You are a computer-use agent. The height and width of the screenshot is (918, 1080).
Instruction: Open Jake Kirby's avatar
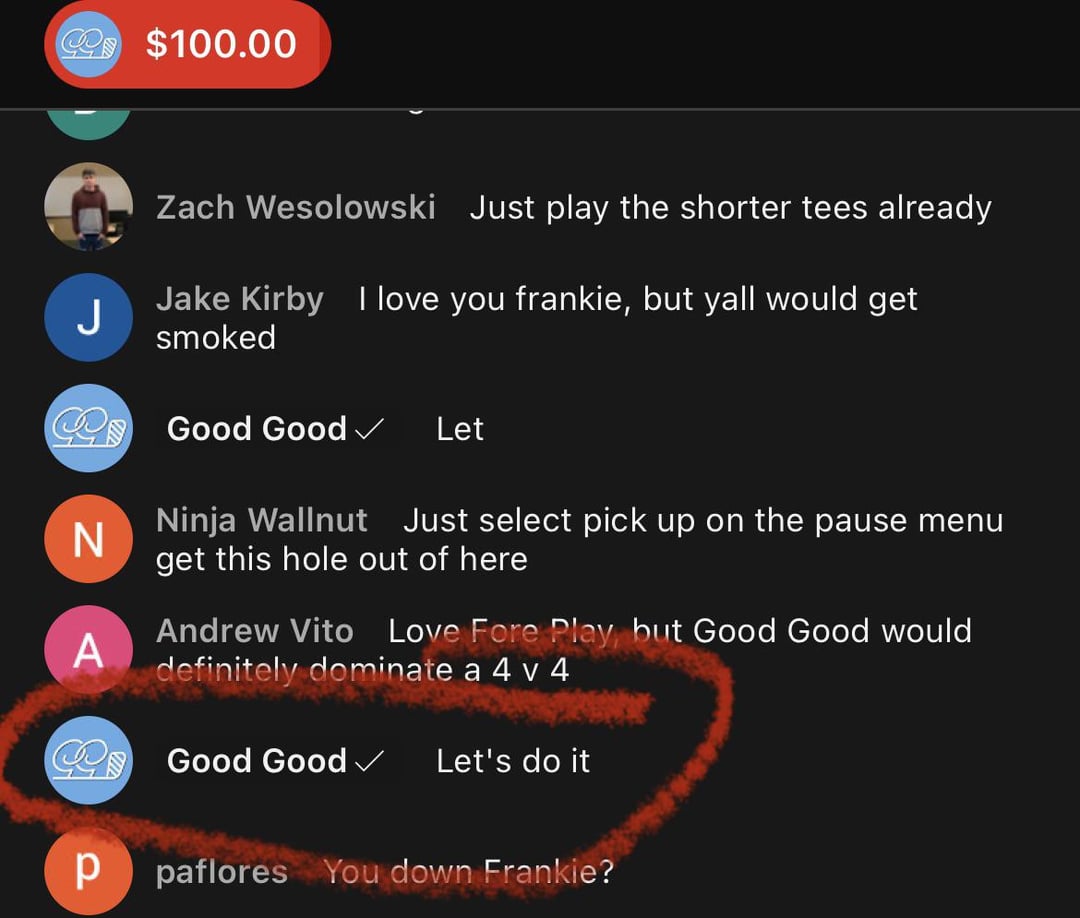88,318
